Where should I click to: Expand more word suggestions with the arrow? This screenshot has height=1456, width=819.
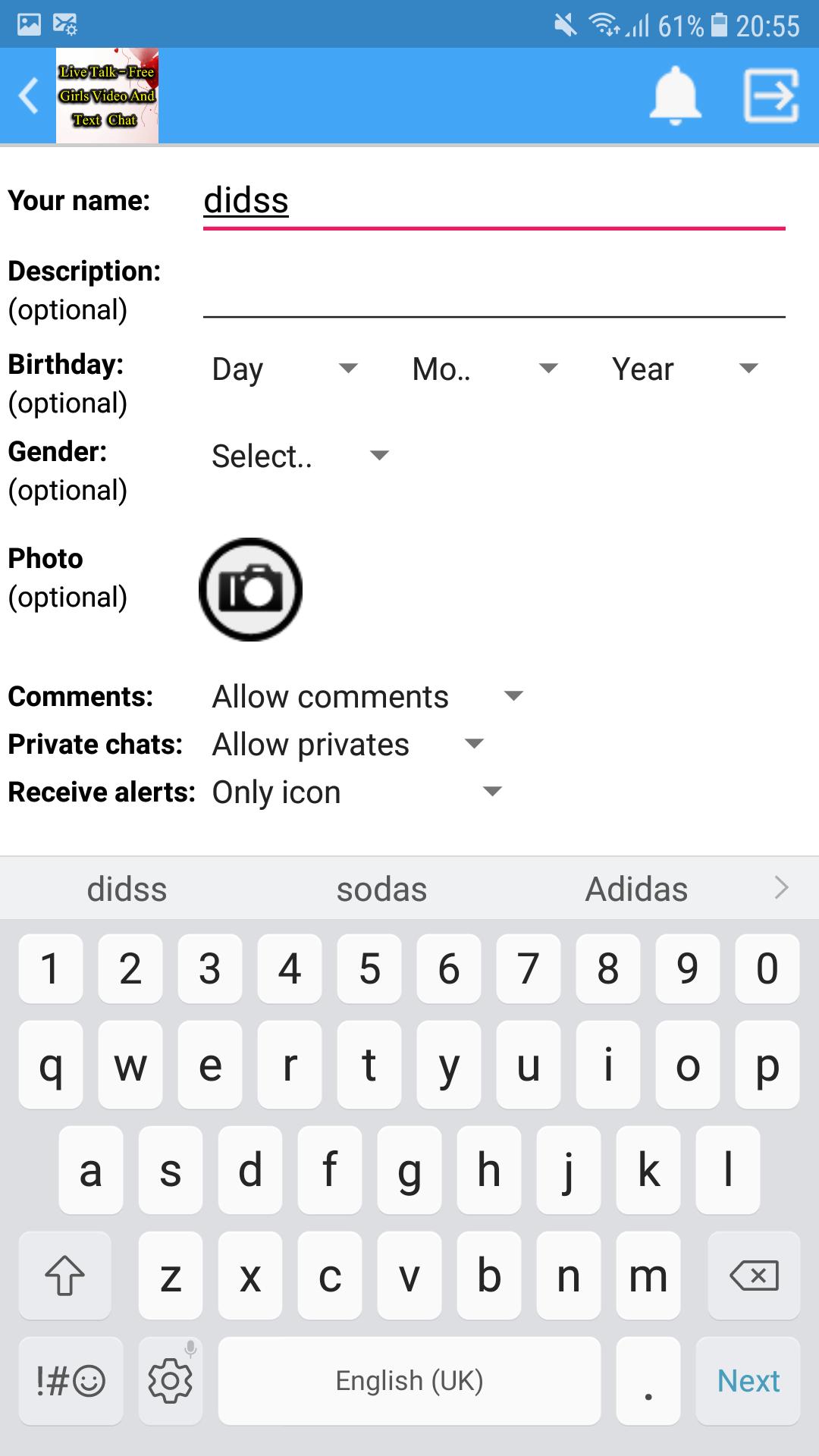click(781, 888)
